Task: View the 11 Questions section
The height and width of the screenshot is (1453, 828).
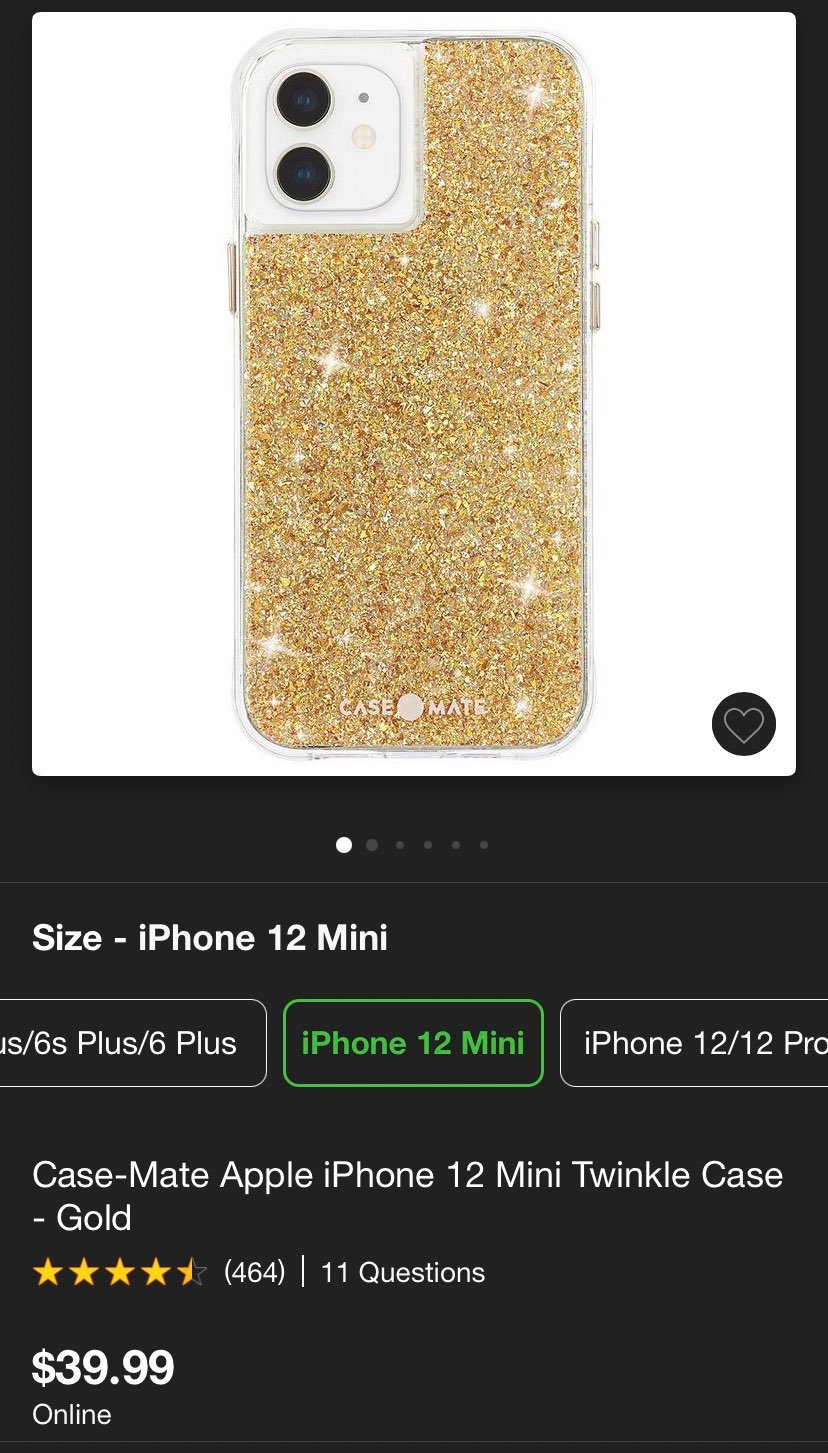Action: pyautogui.click(x=402, y=1272)
